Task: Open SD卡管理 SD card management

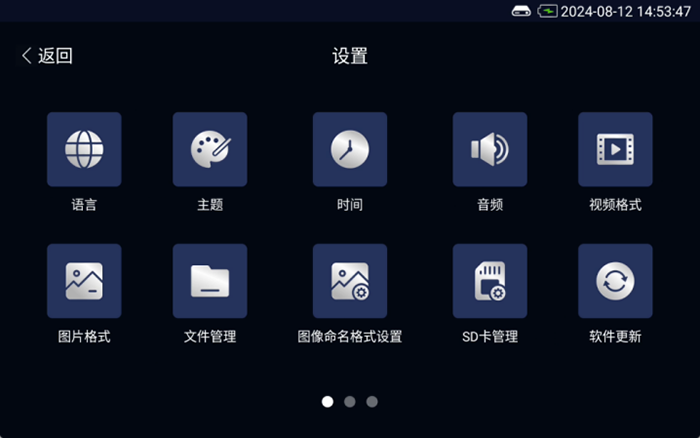Action: pos(490,281)
